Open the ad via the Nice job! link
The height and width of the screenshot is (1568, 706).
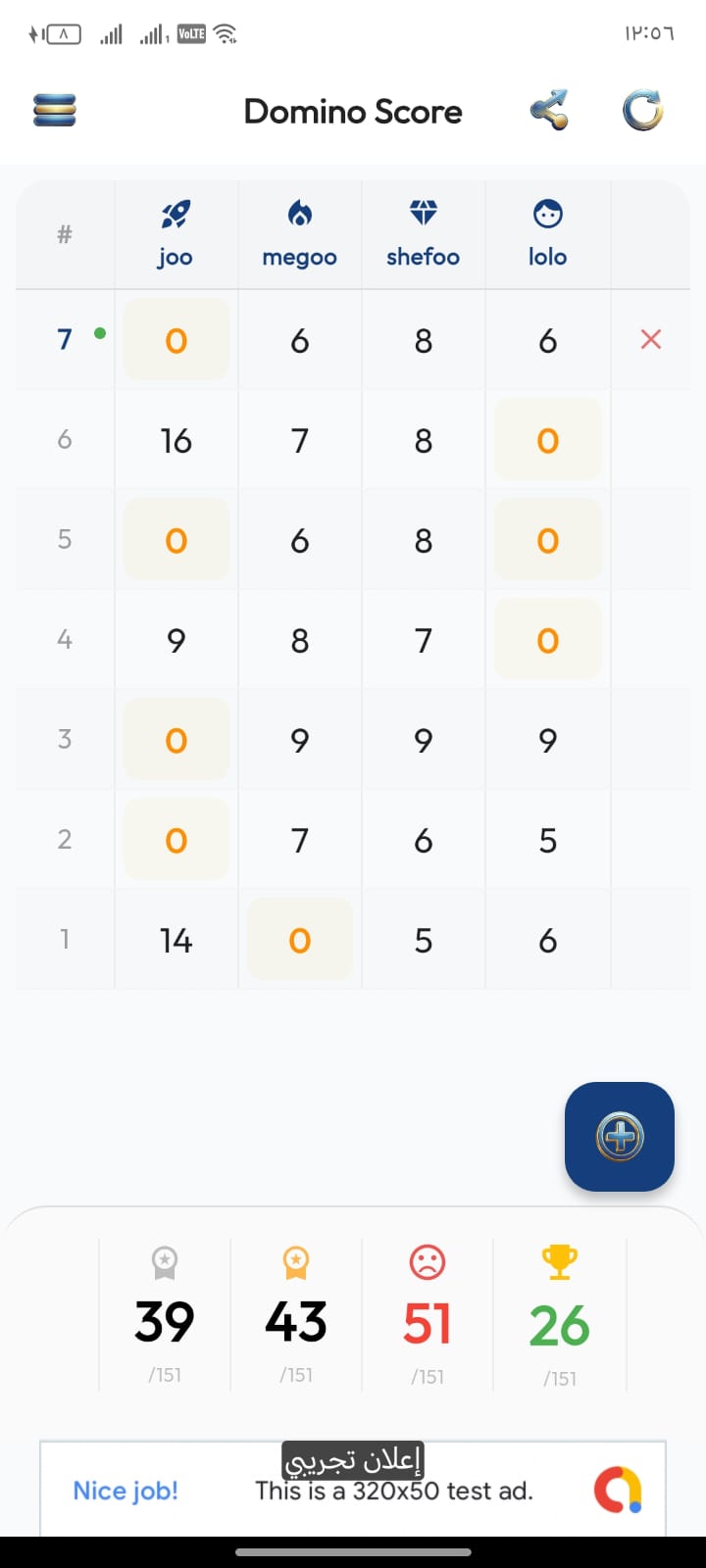point(125,1491)
